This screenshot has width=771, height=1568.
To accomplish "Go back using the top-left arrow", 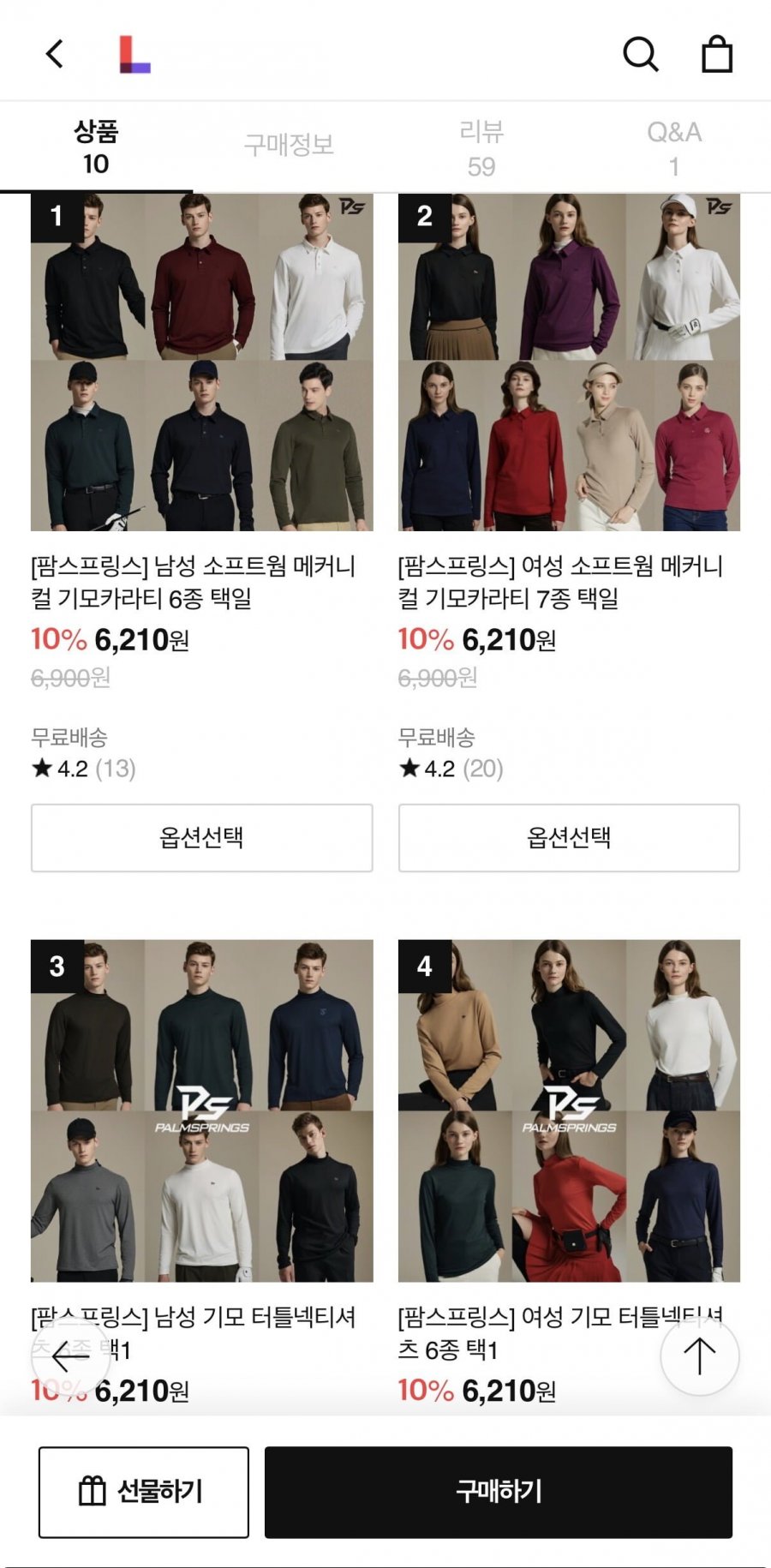I will [55, 54].
